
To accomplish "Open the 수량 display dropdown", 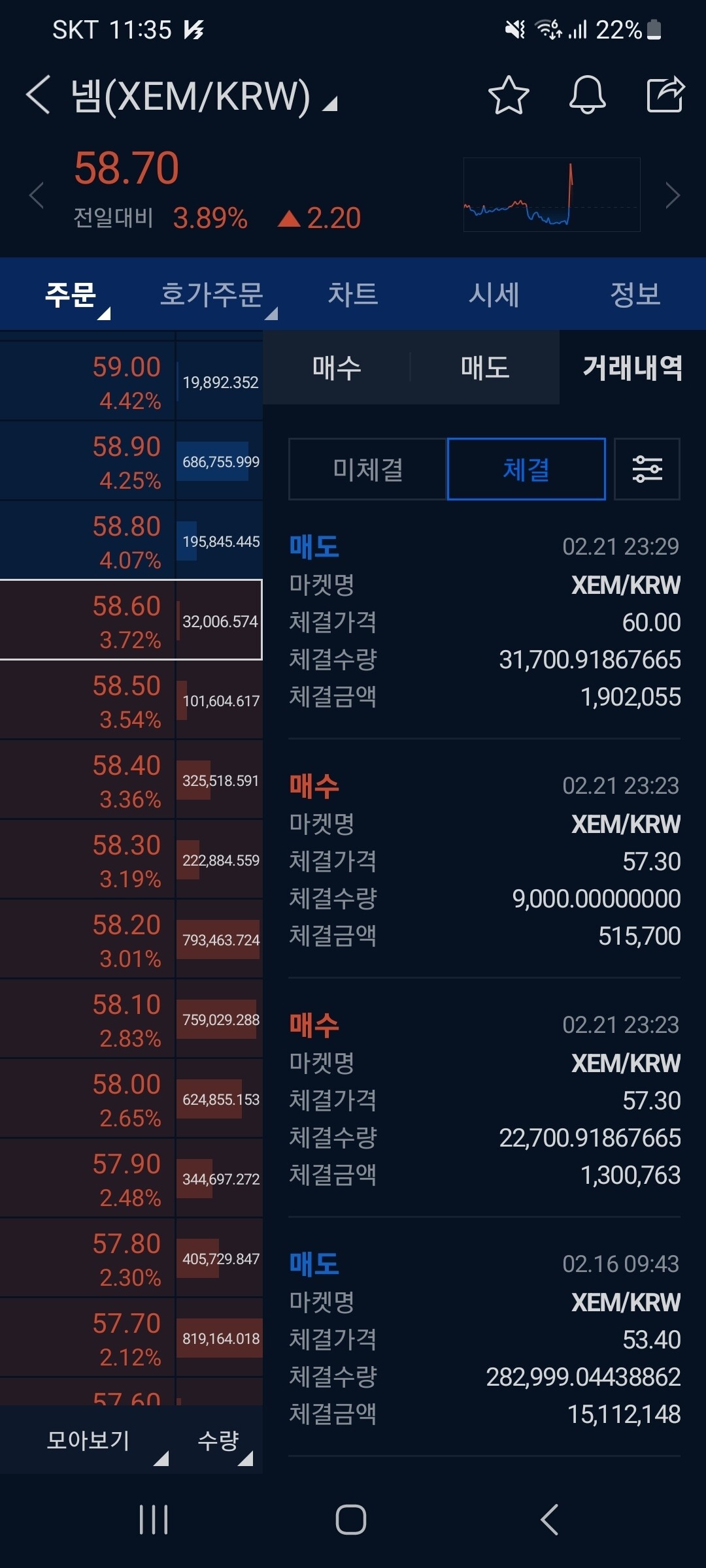I will point(219,1437).
